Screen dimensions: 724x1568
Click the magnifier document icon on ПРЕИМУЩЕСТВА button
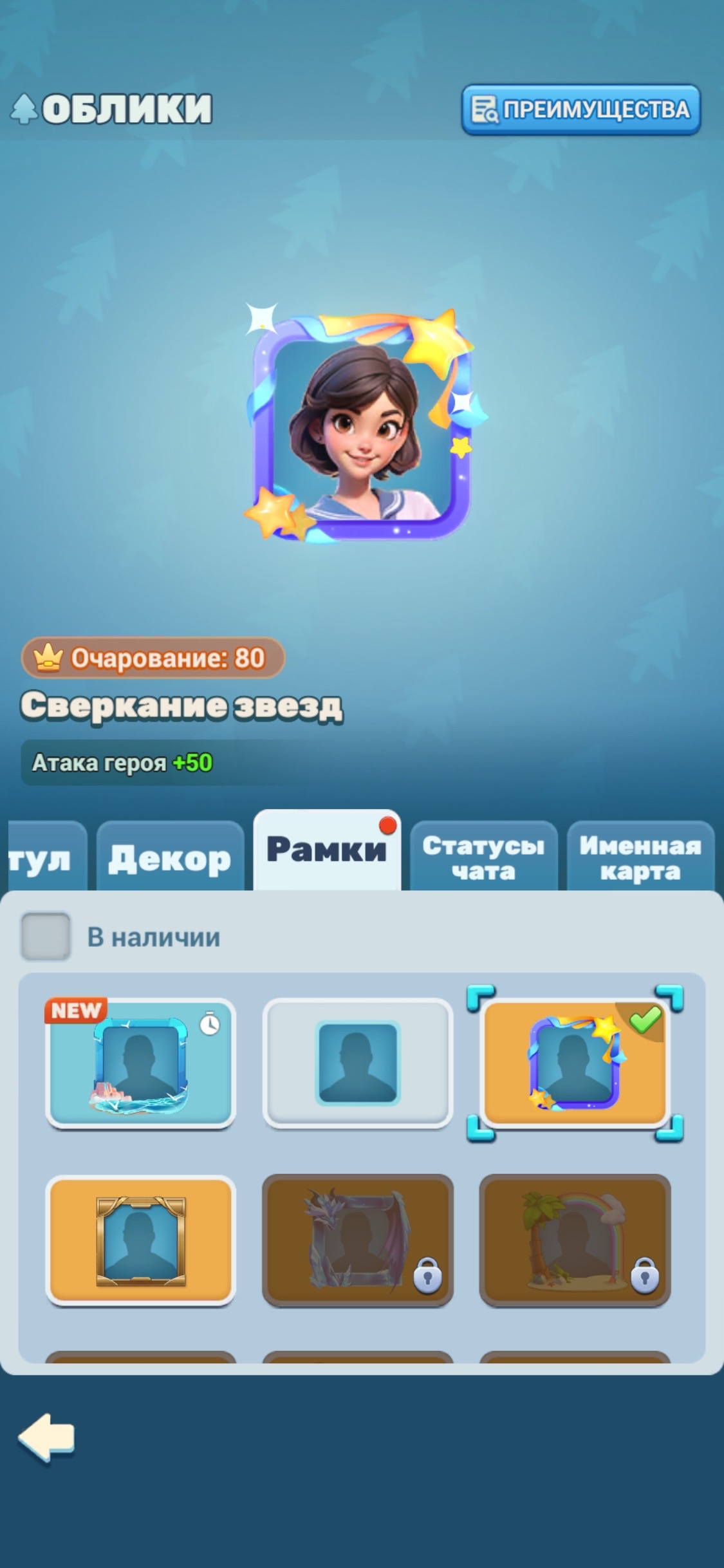486,109
